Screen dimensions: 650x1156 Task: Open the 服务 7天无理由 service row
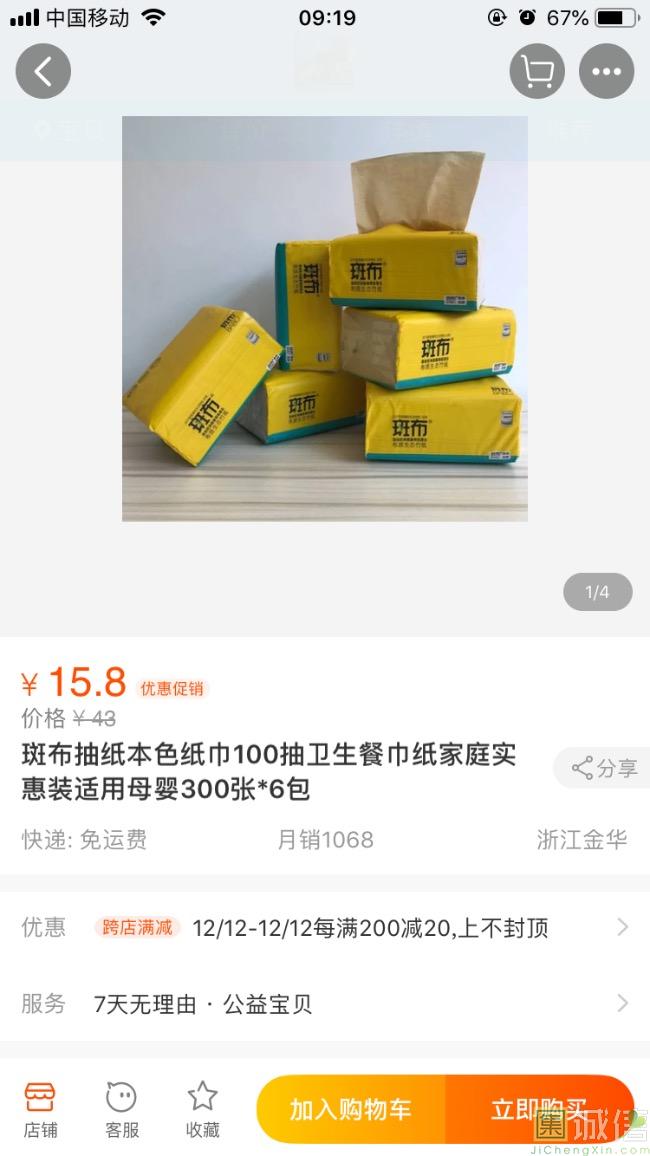point(325,1003)
